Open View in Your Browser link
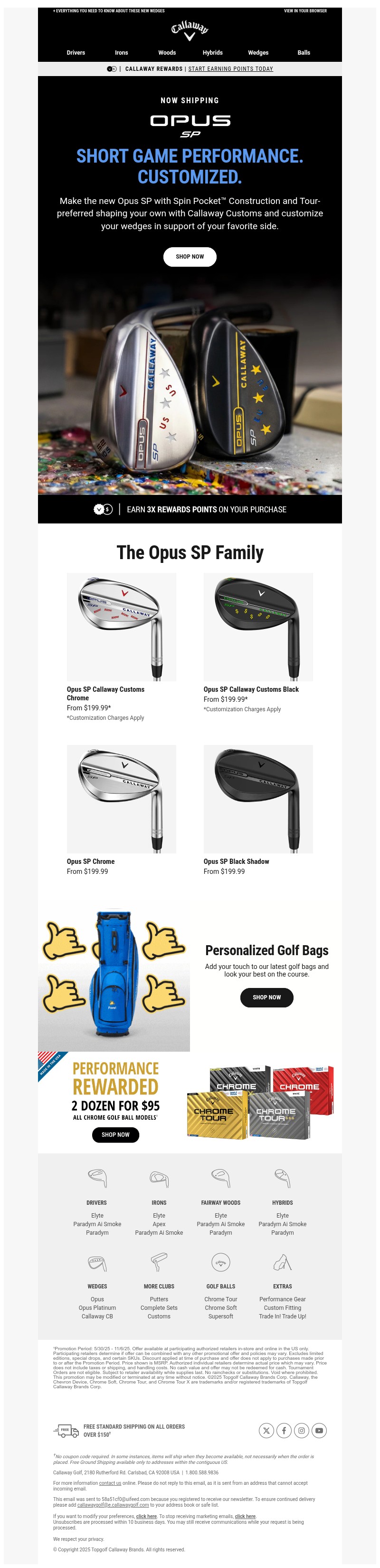The image size is (380, 1568). coord(304,11)
